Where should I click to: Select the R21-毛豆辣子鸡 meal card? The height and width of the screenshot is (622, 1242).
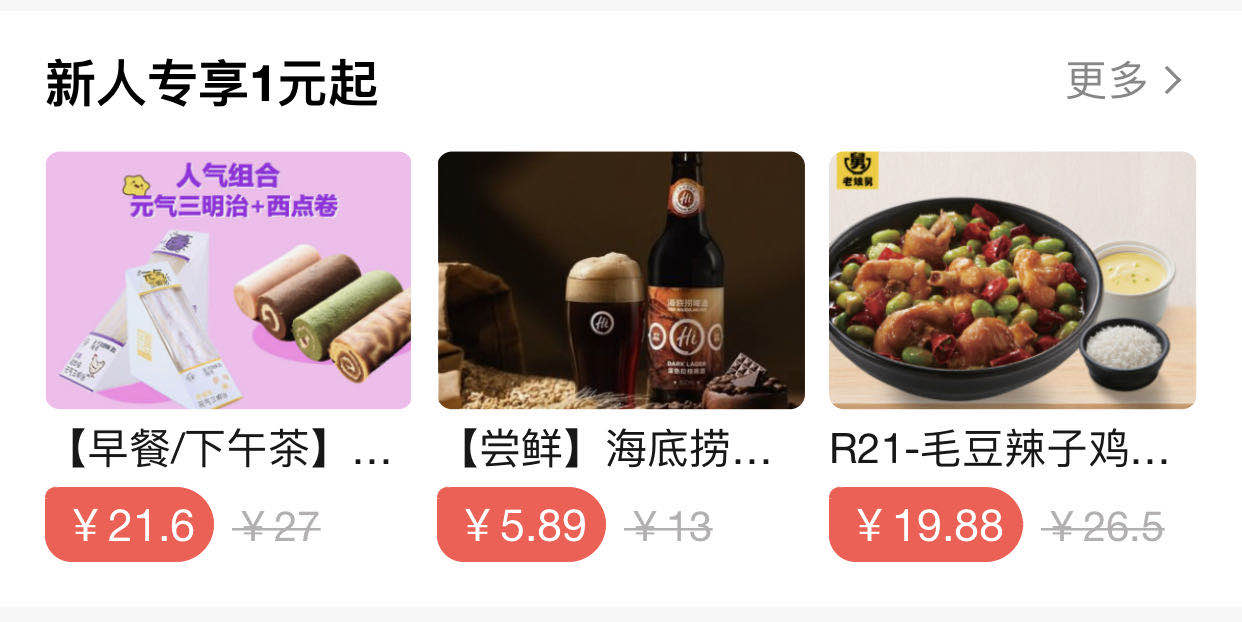(x=1012, y=280)
